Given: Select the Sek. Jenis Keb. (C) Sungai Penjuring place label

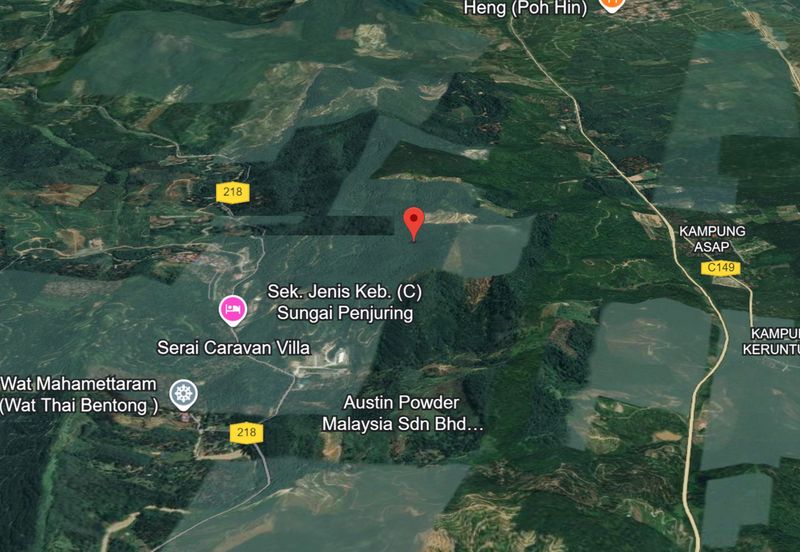Looking at the screenshot, I should pyautogui.click(x=340, y=301).
